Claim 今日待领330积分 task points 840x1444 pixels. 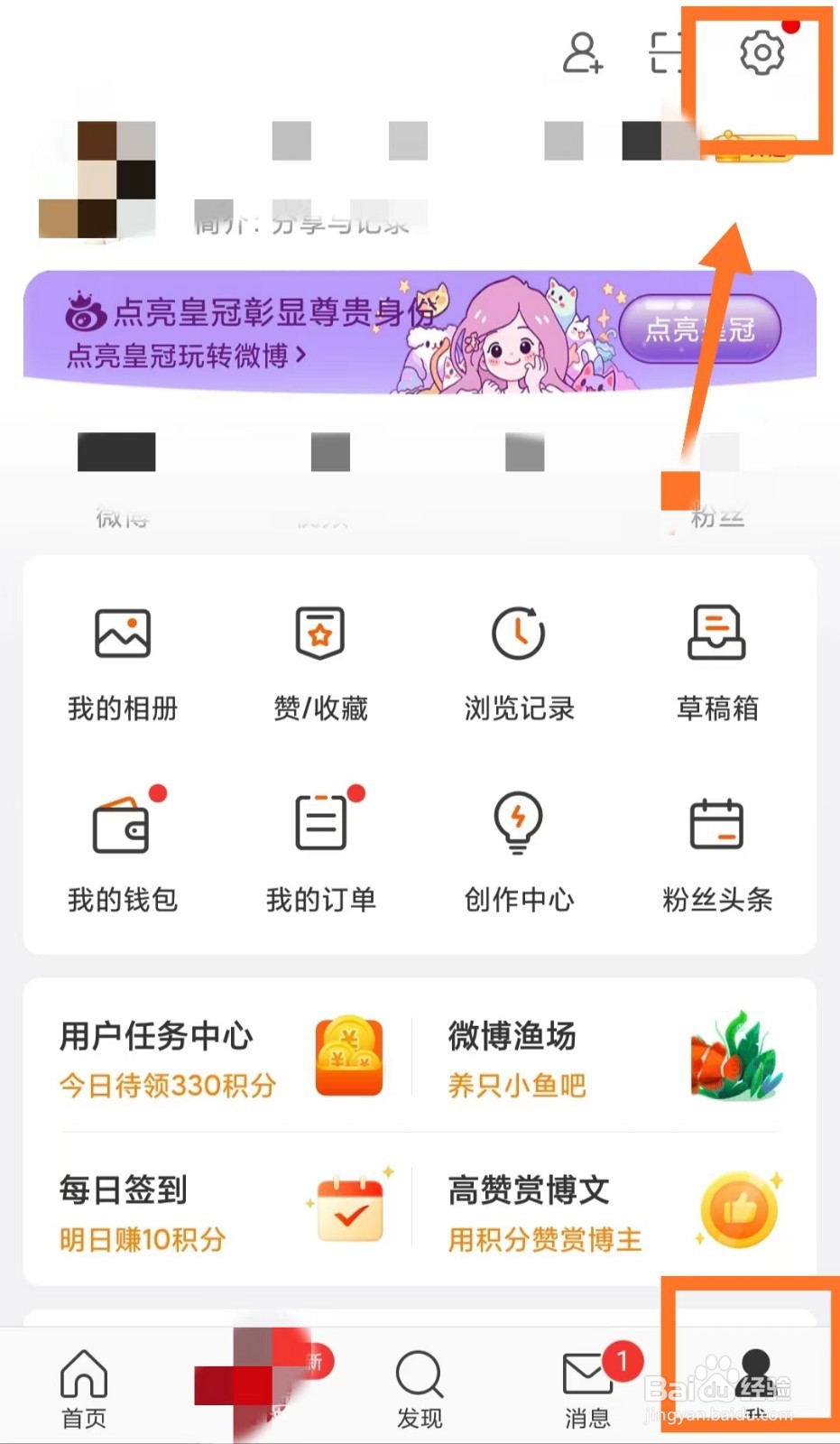(165, 1086)
